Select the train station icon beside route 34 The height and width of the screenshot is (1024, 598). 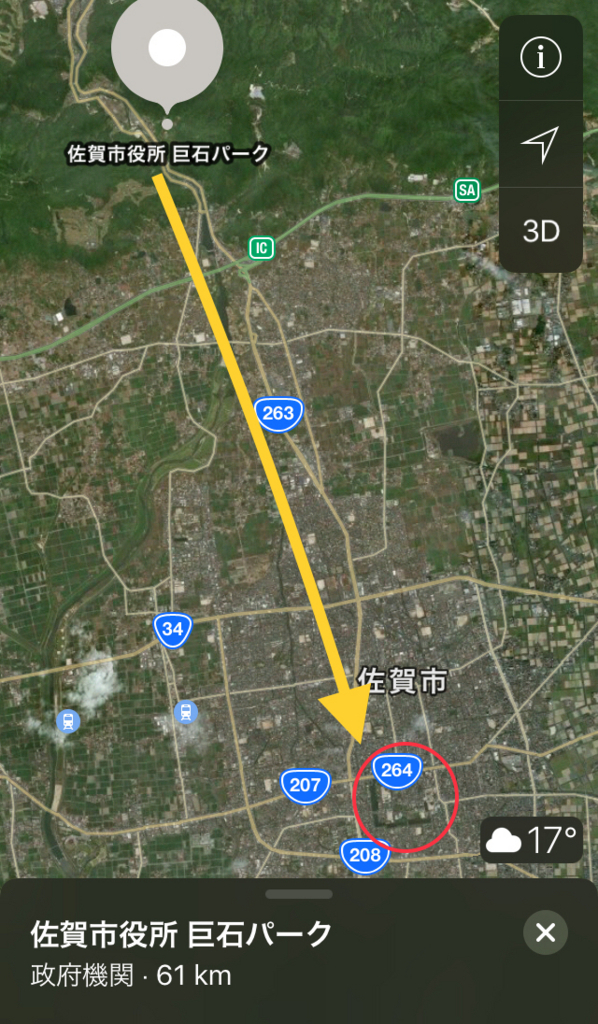click(x=187, y=712)
